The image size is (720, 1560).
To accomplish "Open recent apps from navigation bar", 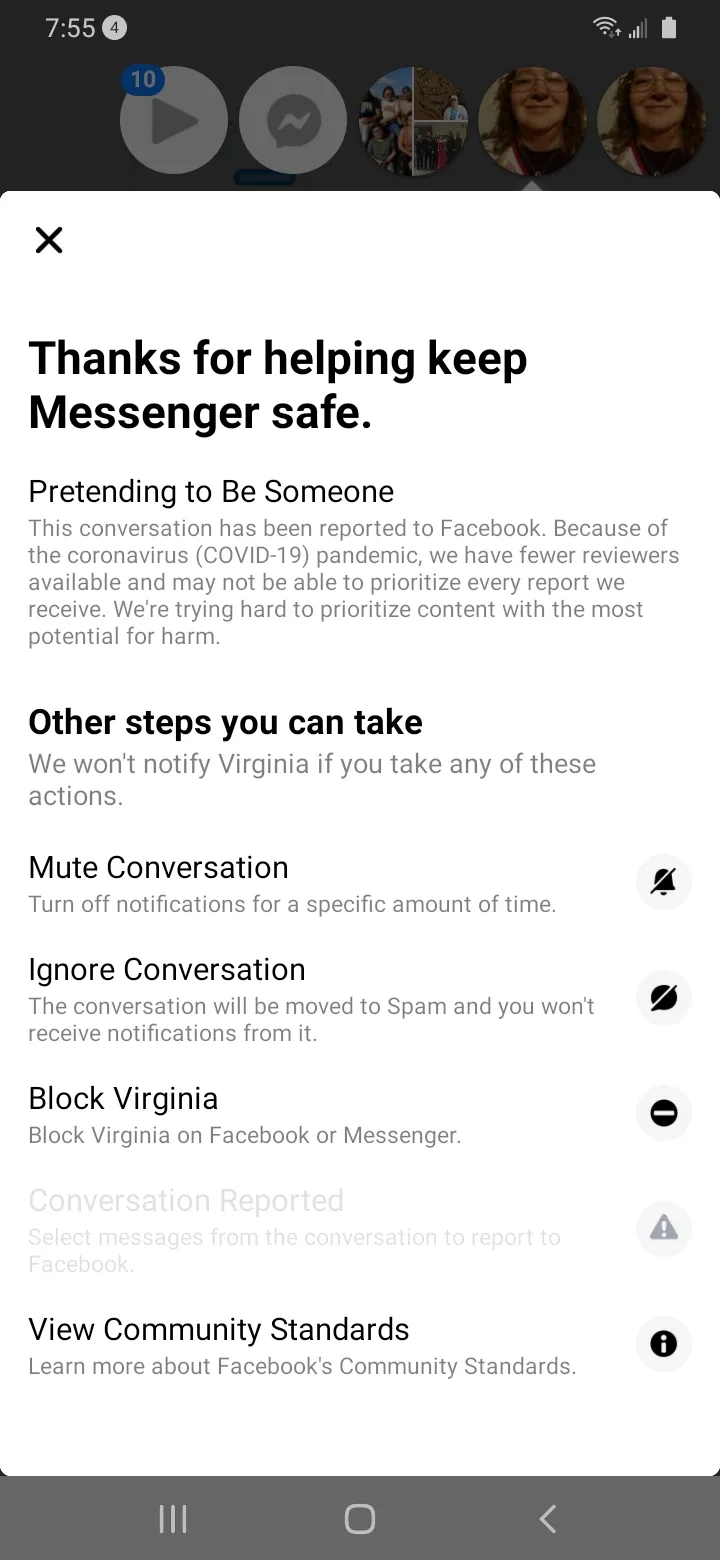I will [173, 1519].
